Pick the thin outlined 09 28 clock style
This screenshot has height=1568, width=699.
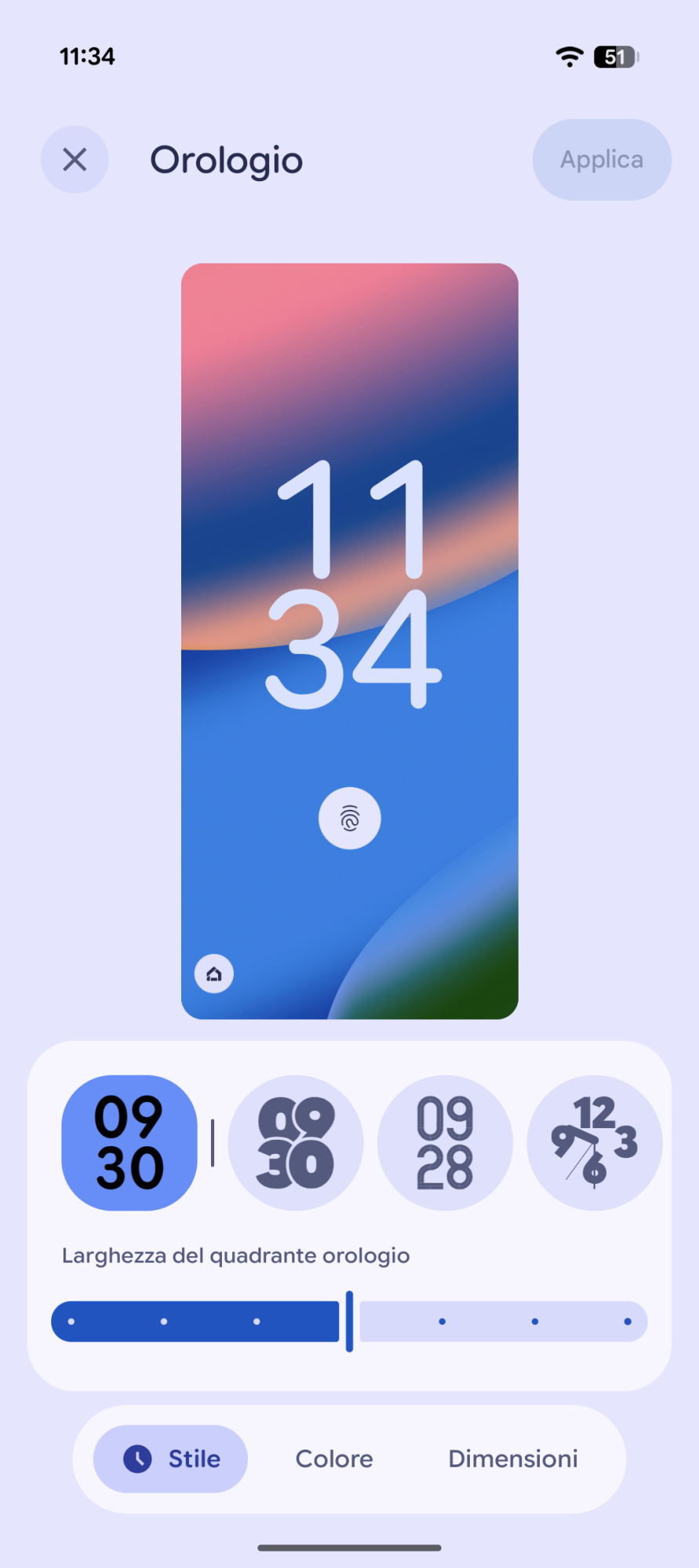pyautogui.click(x=445, y=1142)
